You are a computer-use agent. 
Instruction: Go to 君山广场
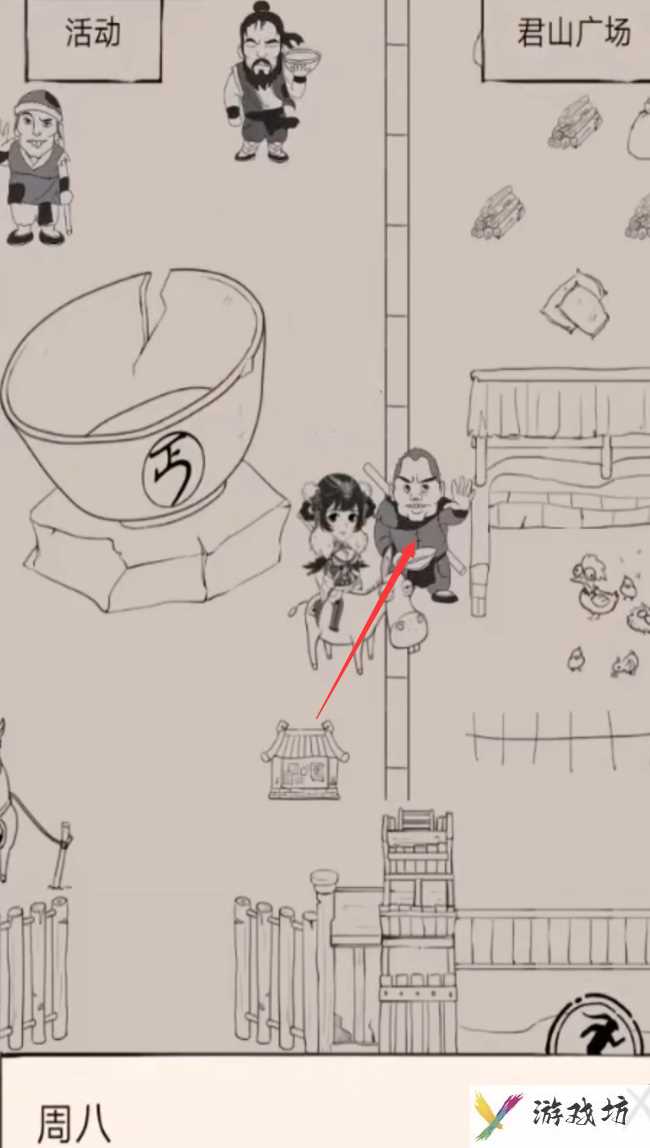[x=572, y=35]
